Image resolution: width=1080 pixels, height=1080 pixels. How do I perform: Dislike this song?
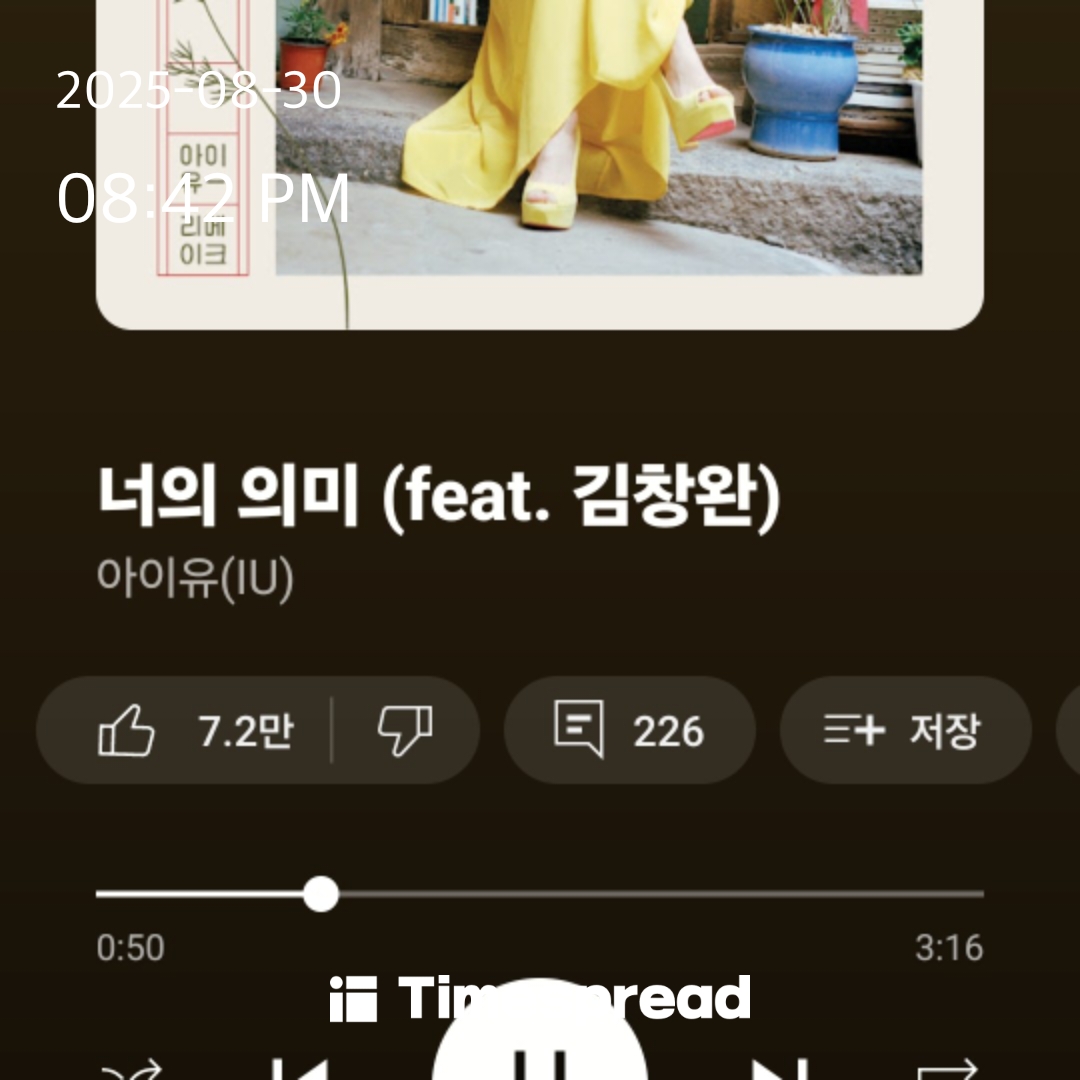(x=405, y=731)
